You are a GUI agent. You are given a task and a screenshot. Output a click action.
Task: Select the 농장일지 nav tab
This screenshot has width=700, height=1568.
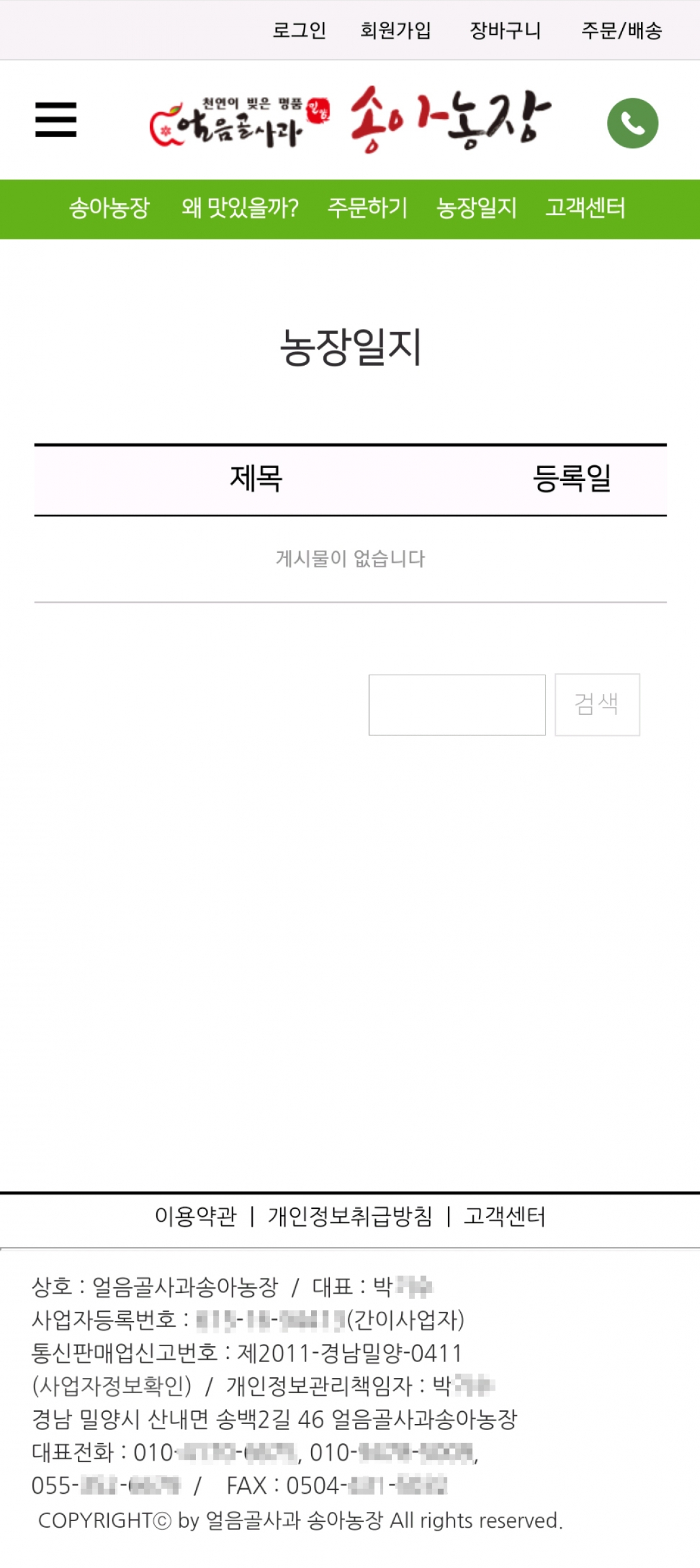[476, 208]
